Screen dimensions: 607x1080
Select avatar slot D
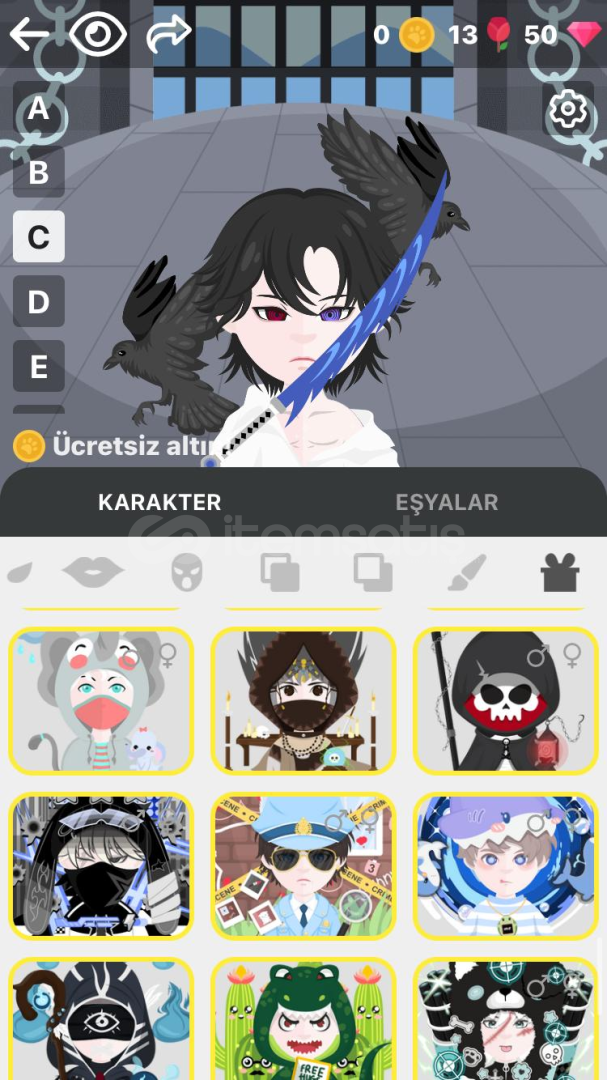coord(39,301)
